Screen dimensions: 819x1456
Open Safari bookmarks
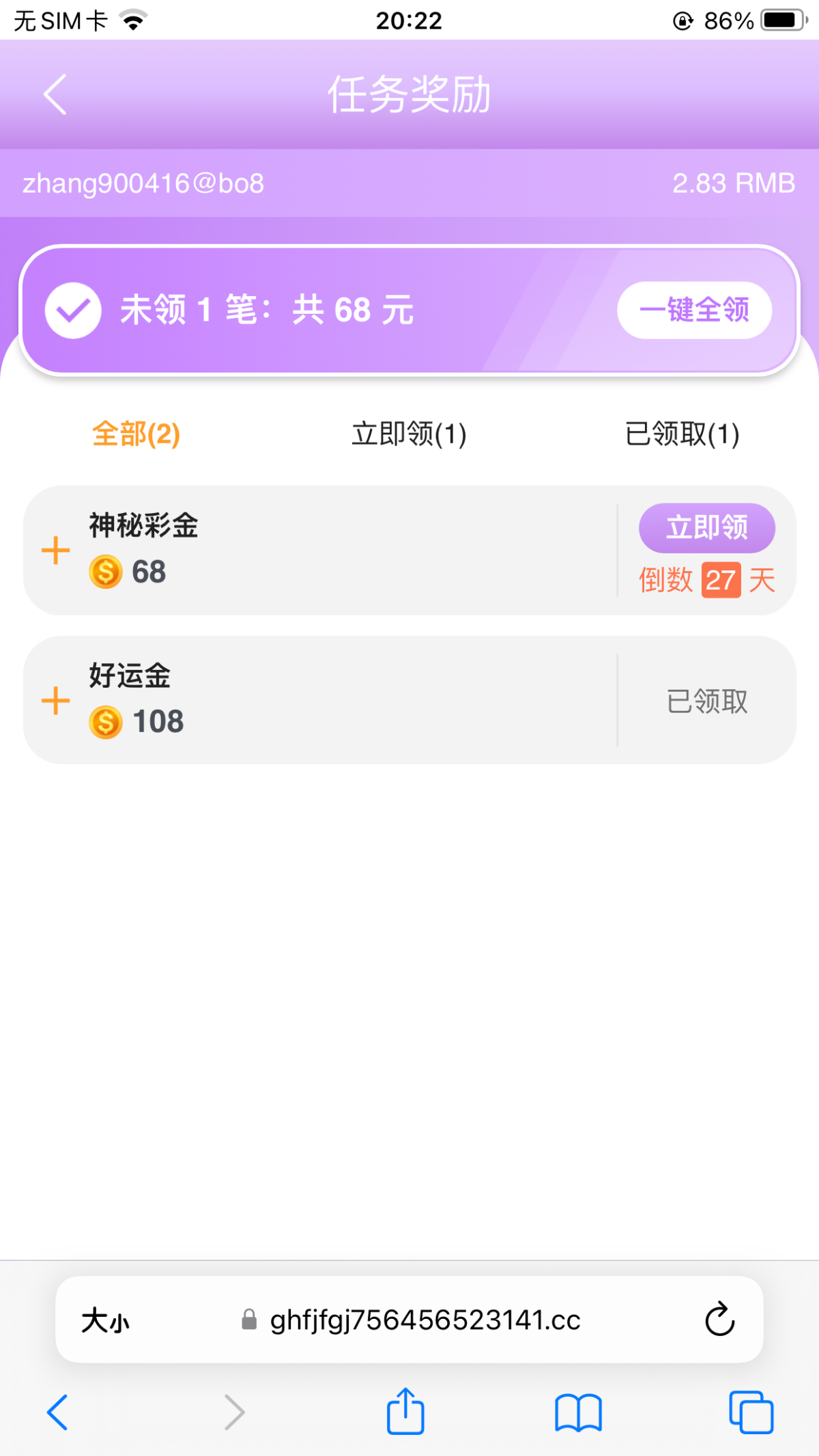tap(578, 1412)
